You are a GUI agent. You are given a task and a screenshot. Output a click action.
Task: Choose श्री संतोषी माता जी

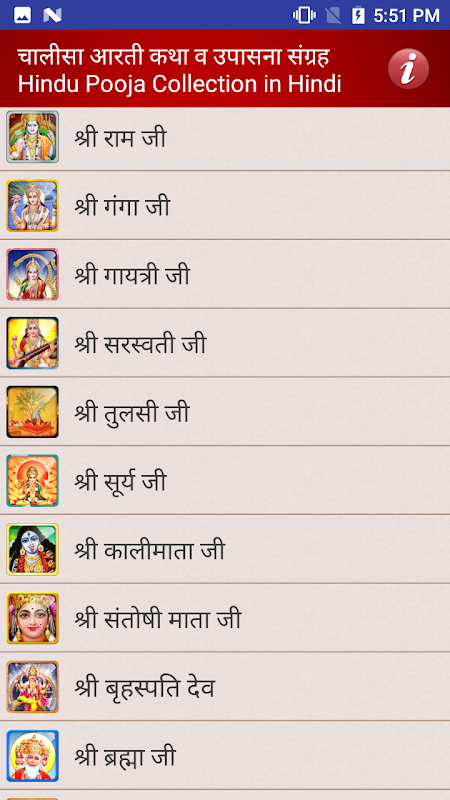[x=225, y=618]
